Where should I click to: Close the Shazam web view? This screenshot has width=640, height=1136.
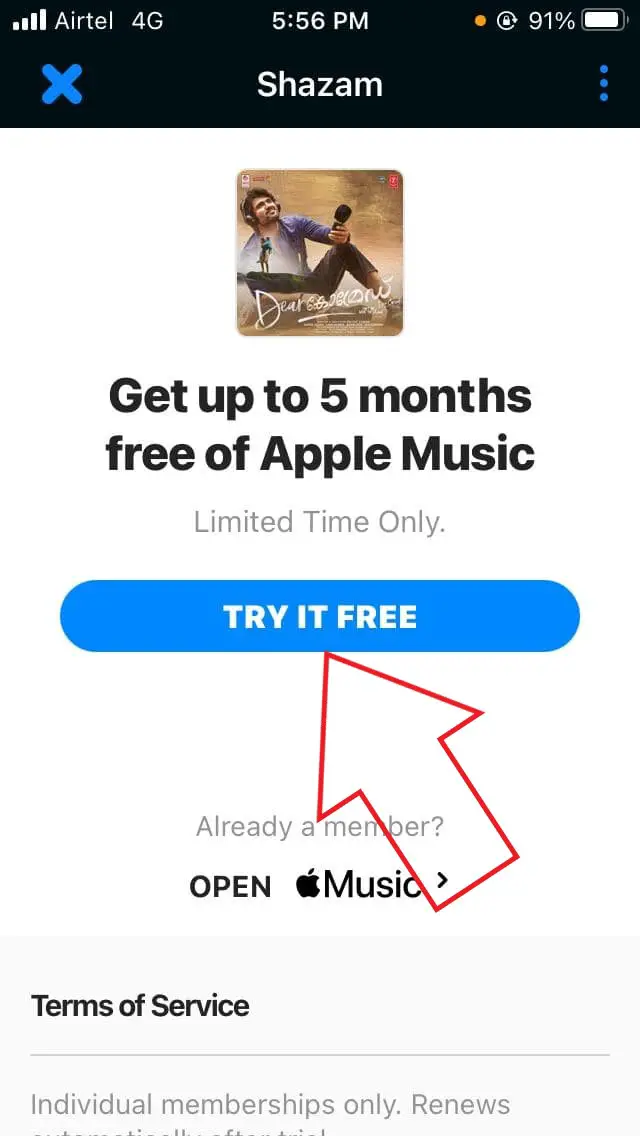pos(61,84)
